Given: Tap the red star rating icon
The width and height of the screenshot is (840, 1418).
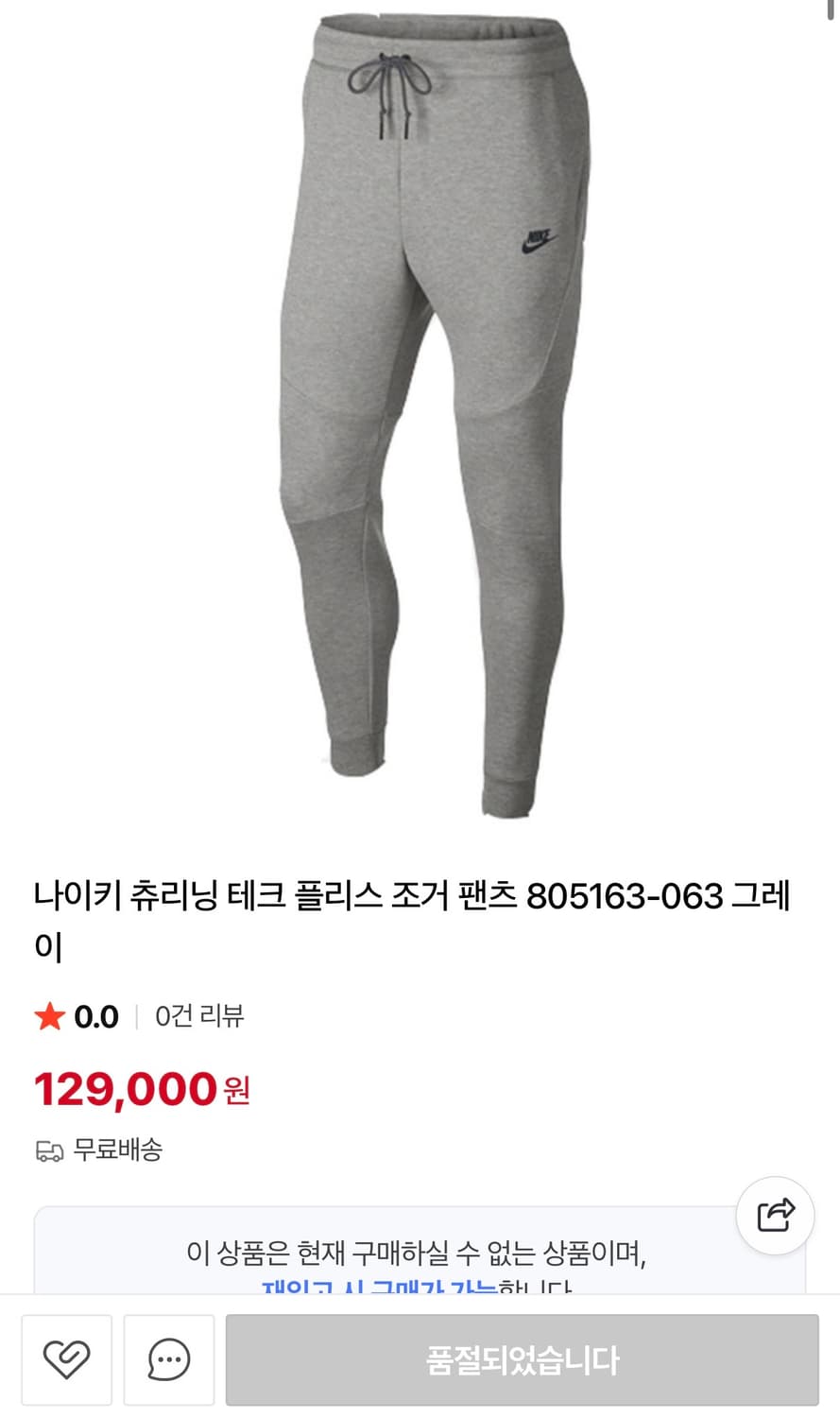Looking at the screenshot, I should click(x=50, y=1015).
